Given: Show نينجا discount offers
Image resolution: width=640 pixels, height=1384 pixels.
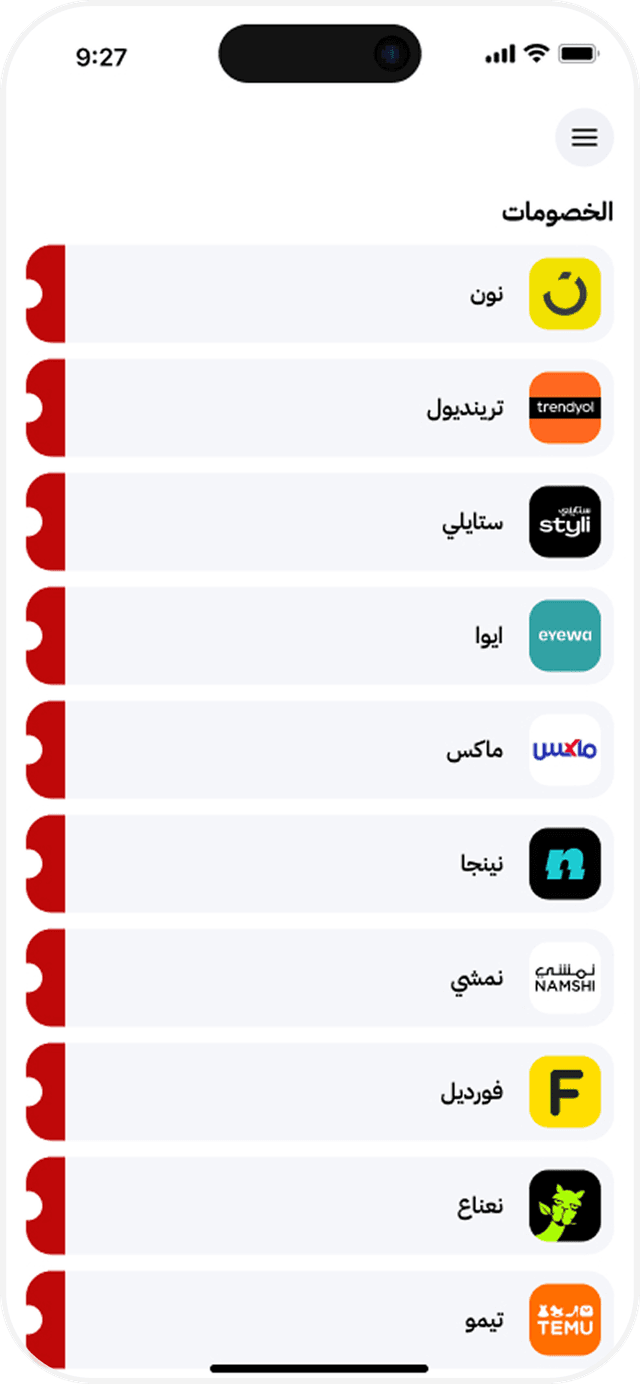Looking at the screenshot, I should click(x=320, y=864).
